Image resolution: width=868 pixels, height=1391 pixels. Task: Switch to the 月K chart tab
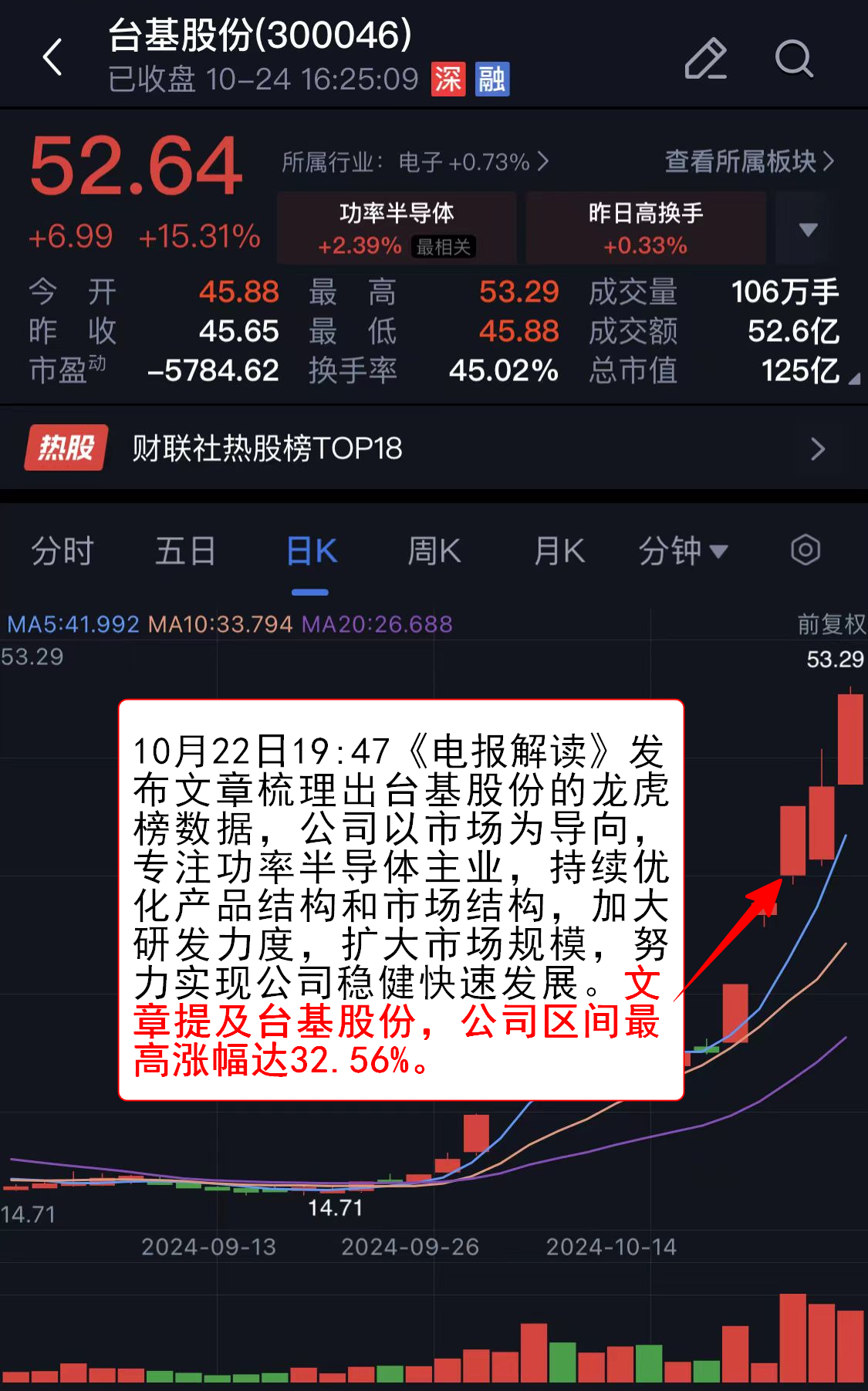[559, 552]
